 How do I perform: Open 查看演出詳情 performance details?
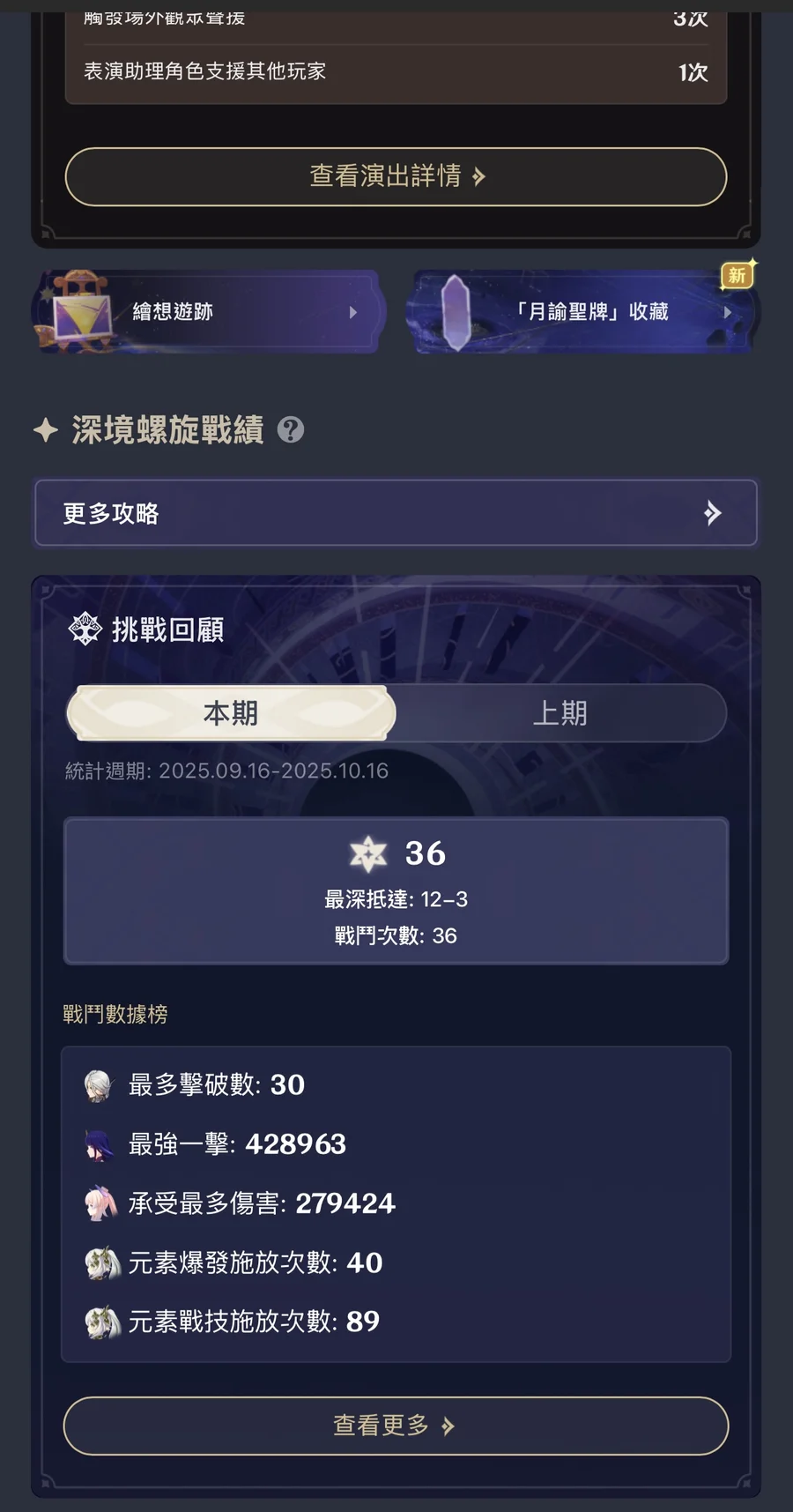396,176
